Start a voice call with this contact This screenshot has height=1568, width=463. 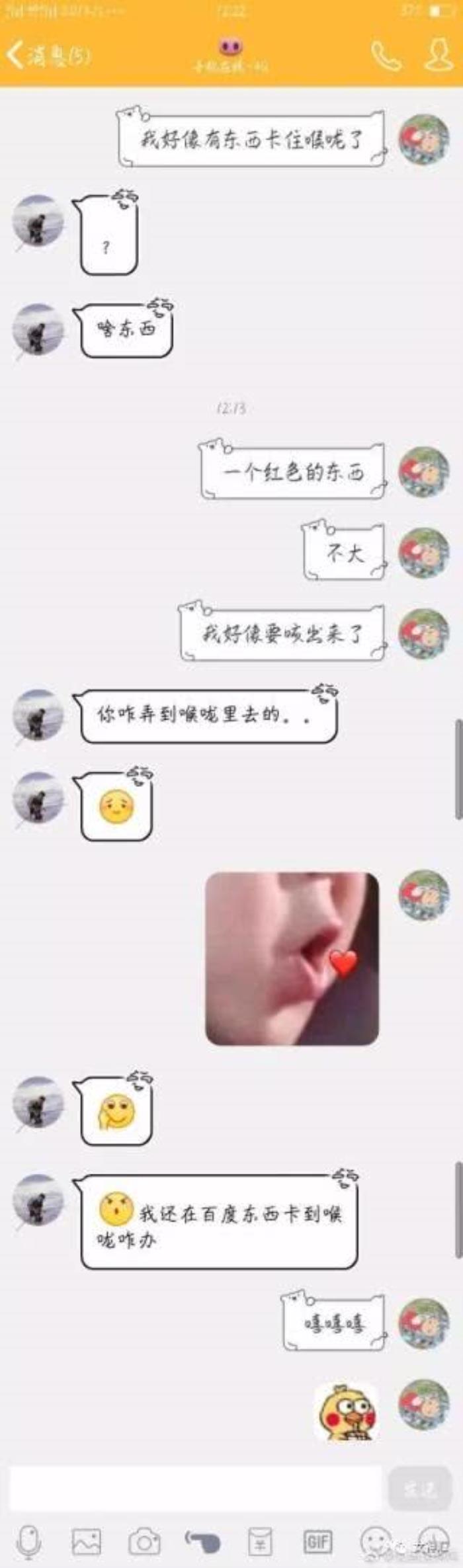(x=386, y=56)
